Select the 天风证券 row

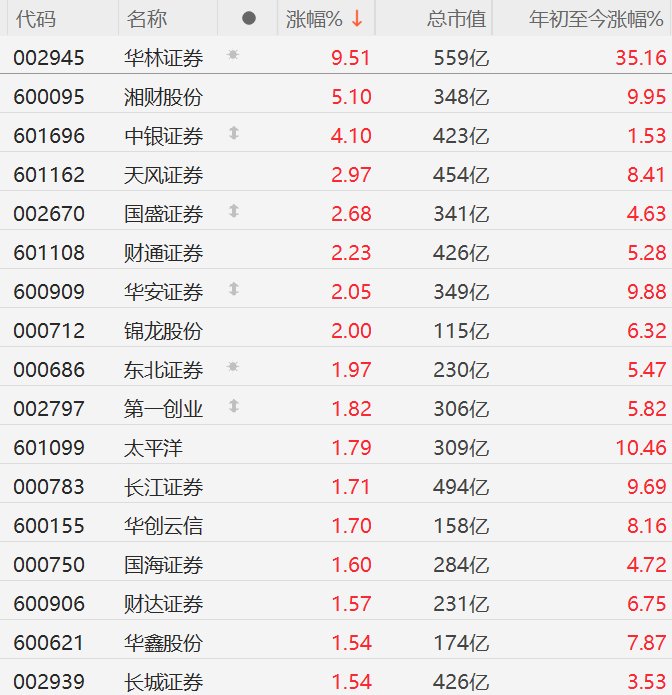[164, 175]
